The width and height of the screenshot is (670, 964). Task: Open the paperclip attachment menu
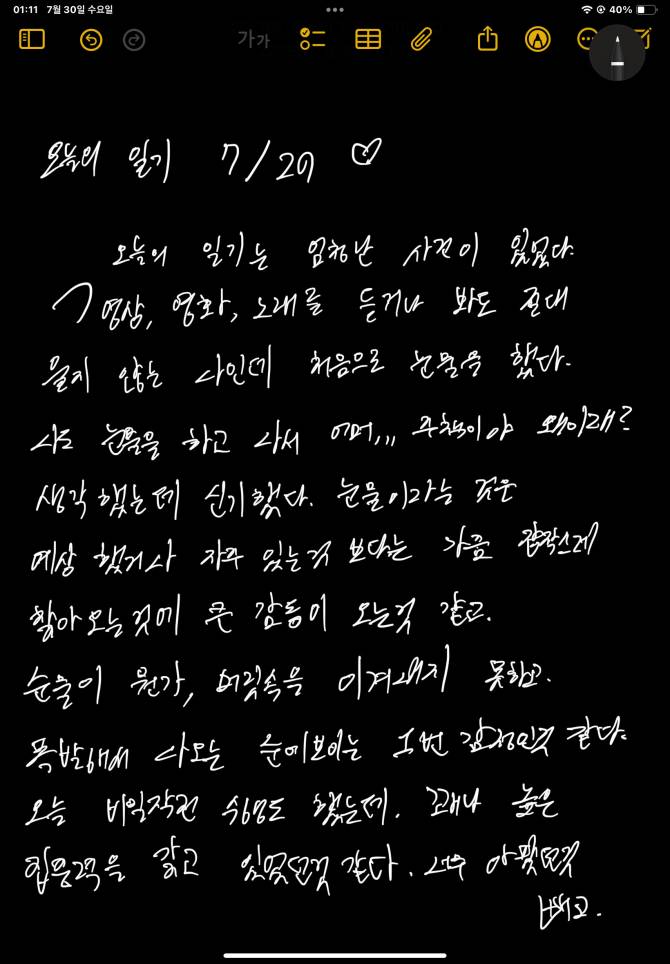421,40
